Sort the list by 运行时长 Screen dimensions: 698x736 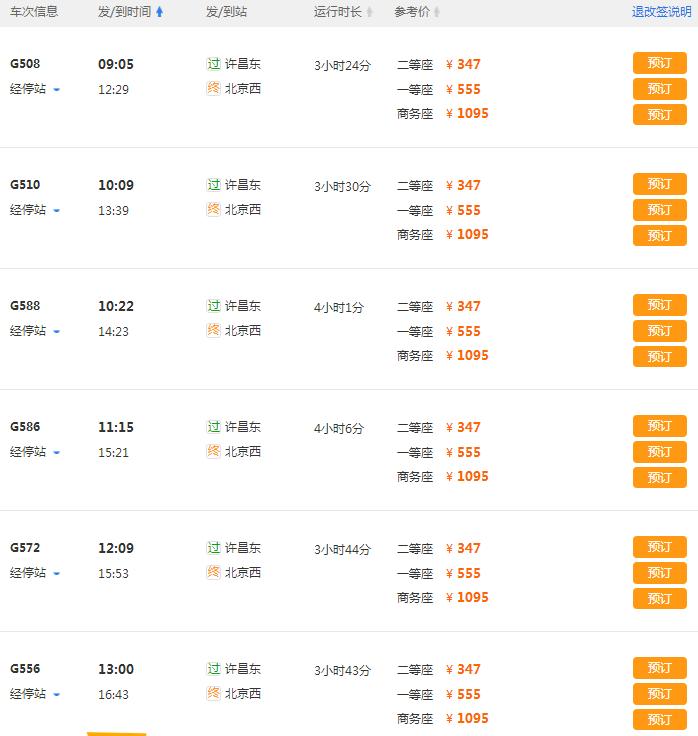pos(343,12)
